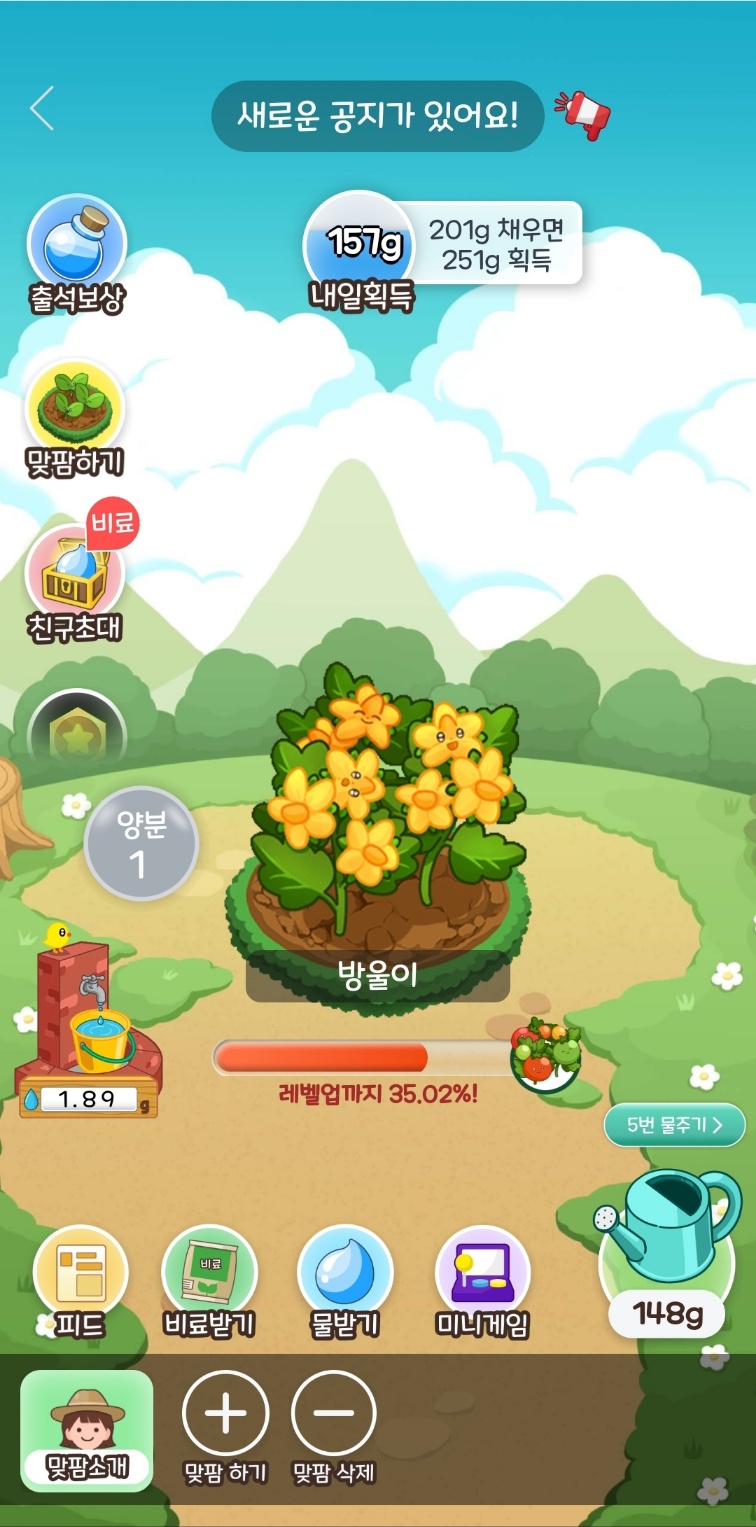Launch the 미니게임 mini game
The height and width of the screenshot is (1527, 756).
click(482, 1274)
